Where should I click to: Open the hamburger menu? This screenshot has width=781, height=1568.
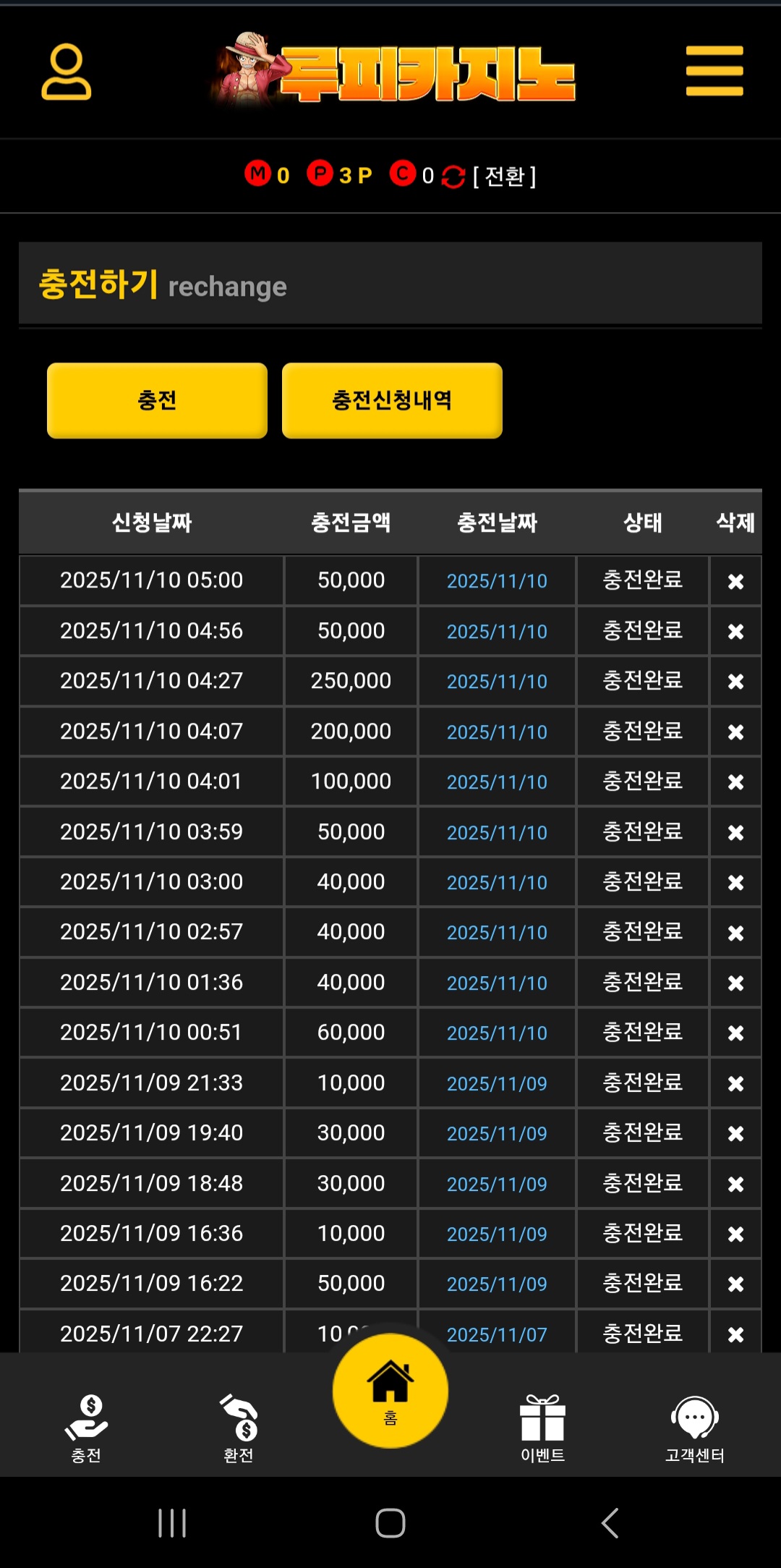(714, 71)
